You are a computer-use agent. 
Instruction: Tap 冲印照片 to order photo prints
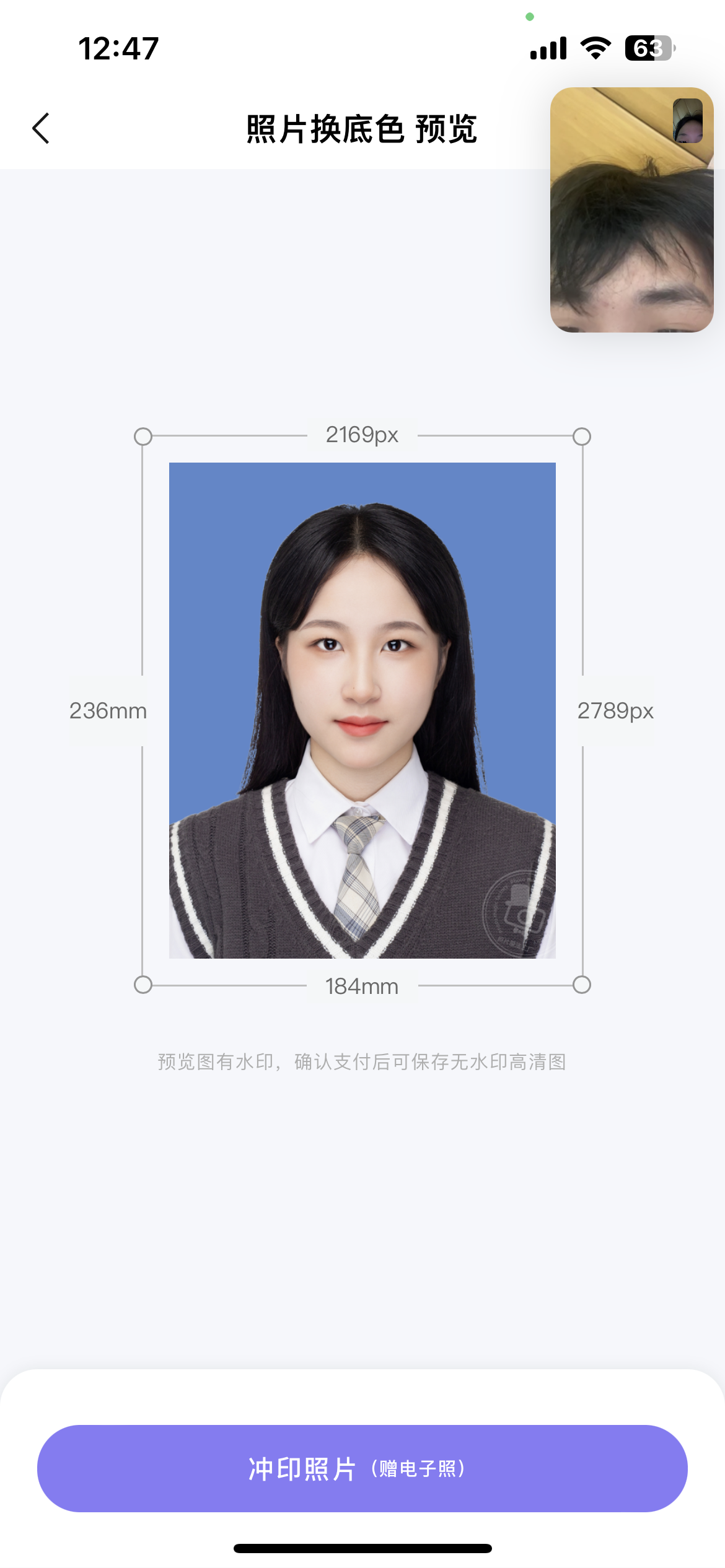[362, 1468]
